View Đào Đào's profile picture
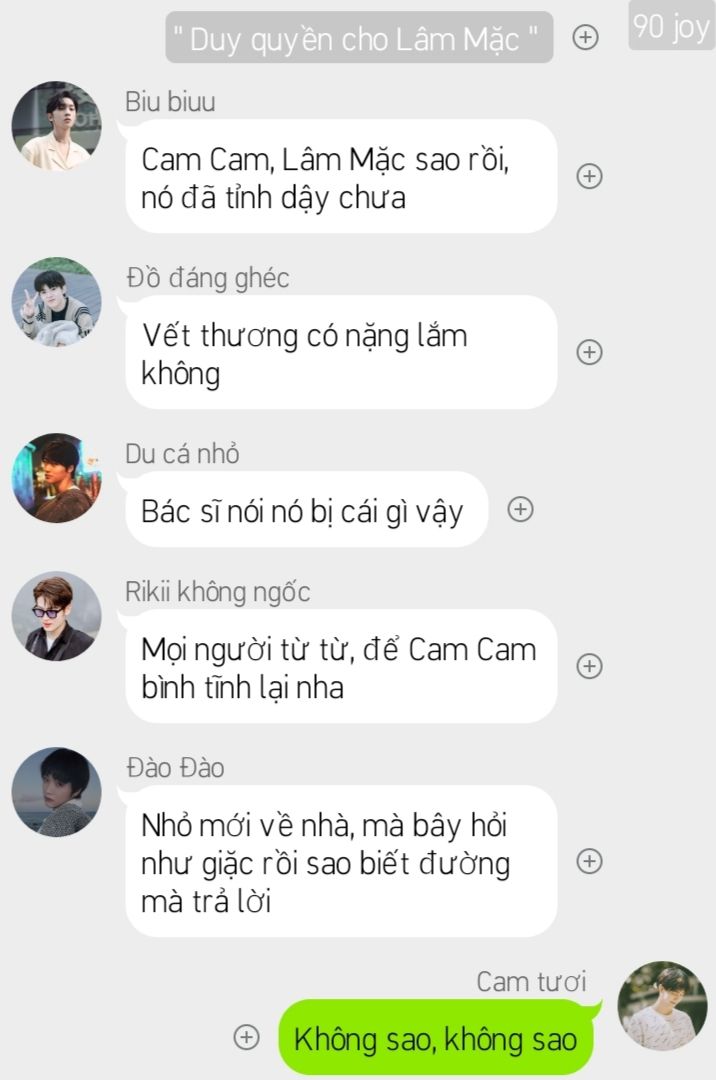This screenshot has width=716, height=1080. [x=56, y=792]
